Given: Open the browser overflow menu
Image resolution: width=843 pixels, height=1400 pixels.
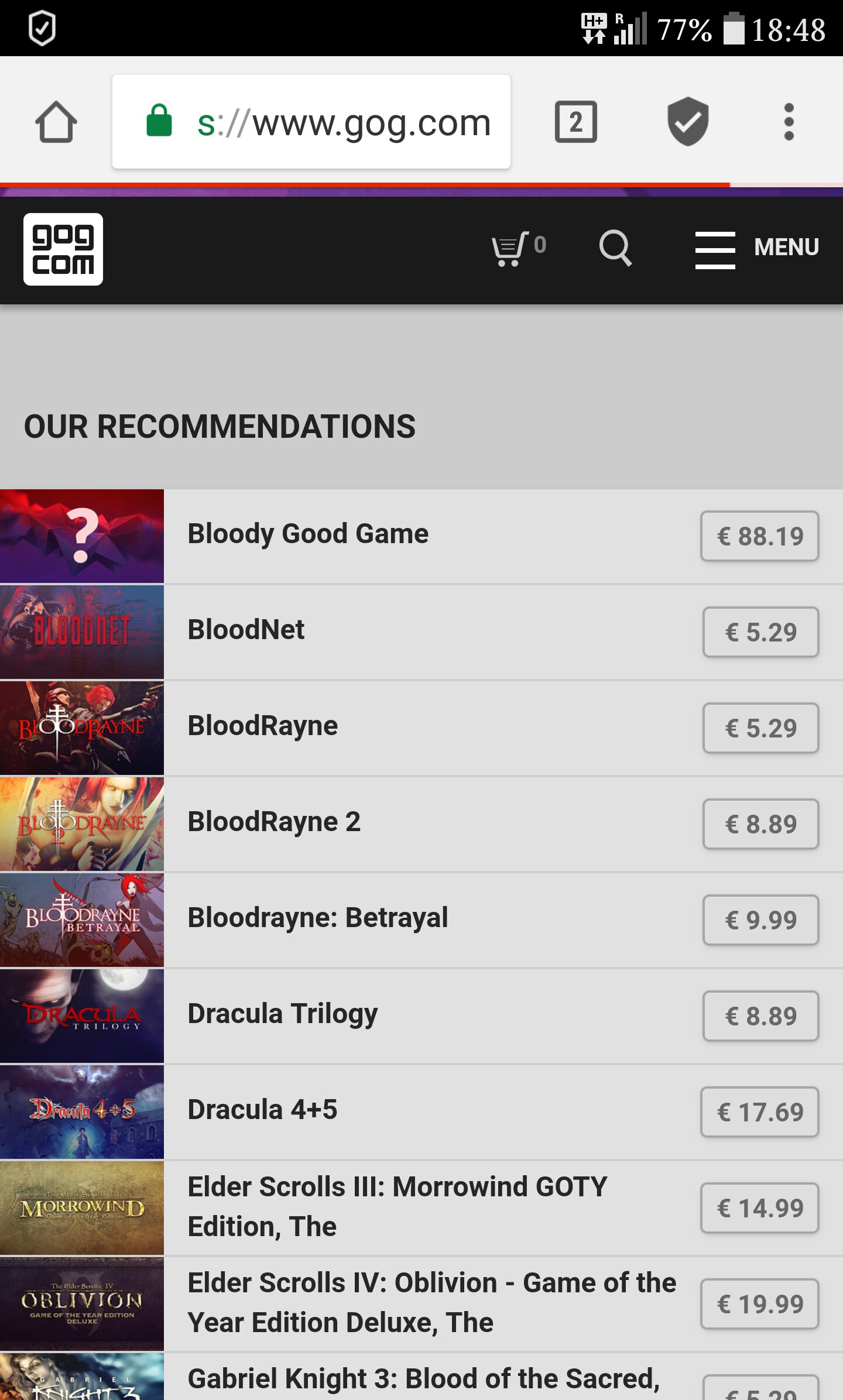Looking at the screenshot, I should coord(789,122).
